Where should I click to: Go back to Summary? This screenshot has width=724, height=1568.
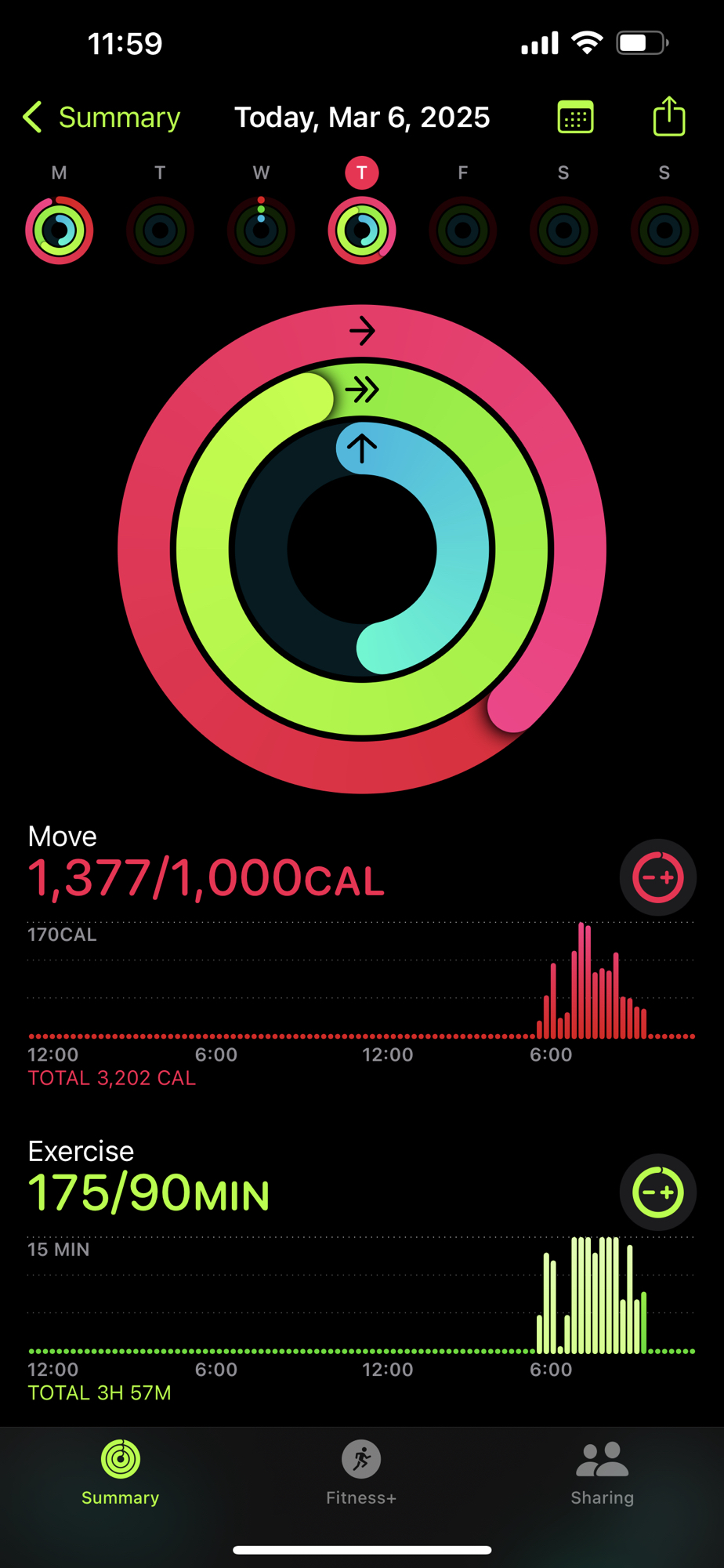(x=102, y=118)
